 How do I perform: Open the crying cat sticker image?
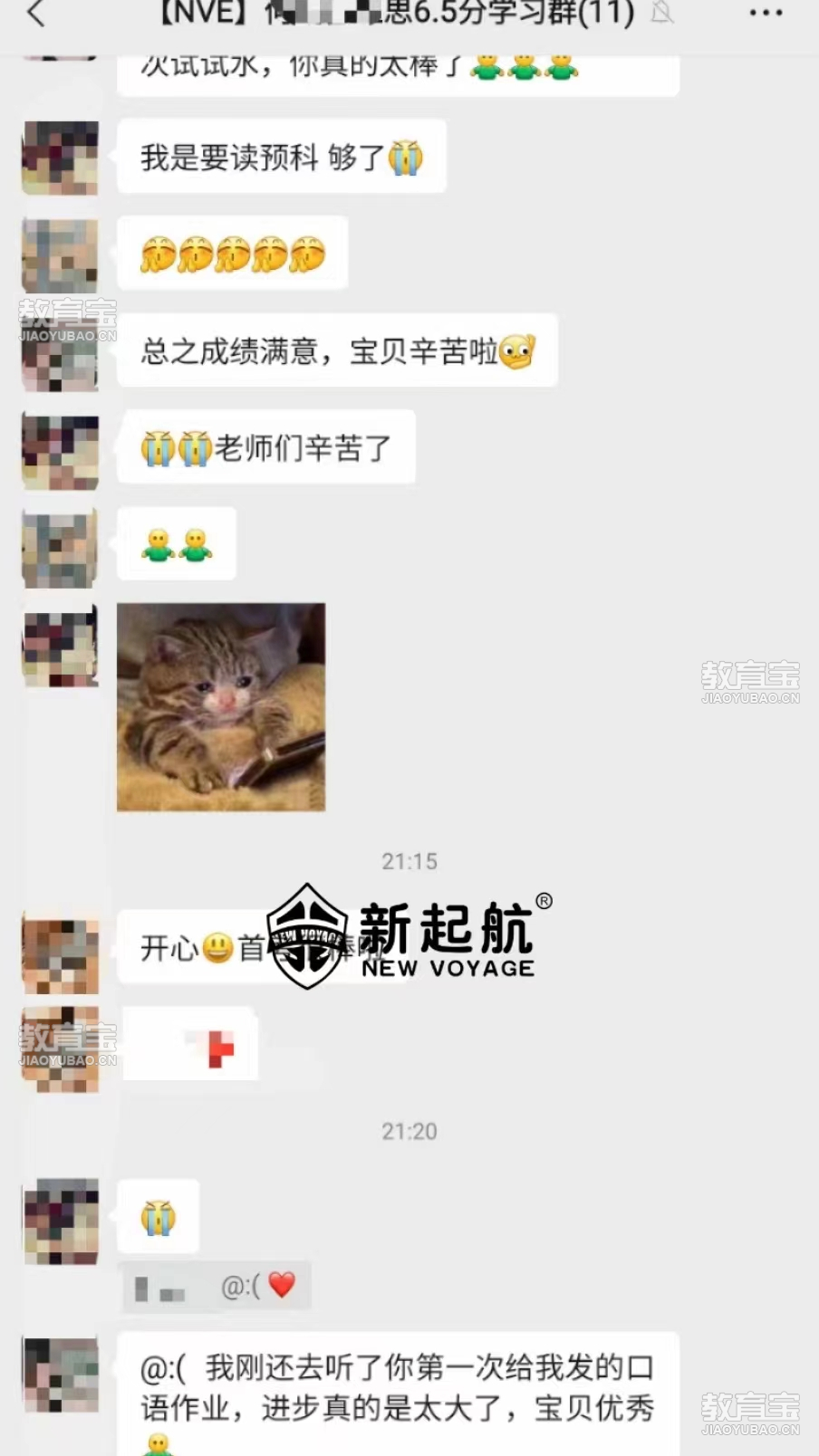[x=221, y=707]
